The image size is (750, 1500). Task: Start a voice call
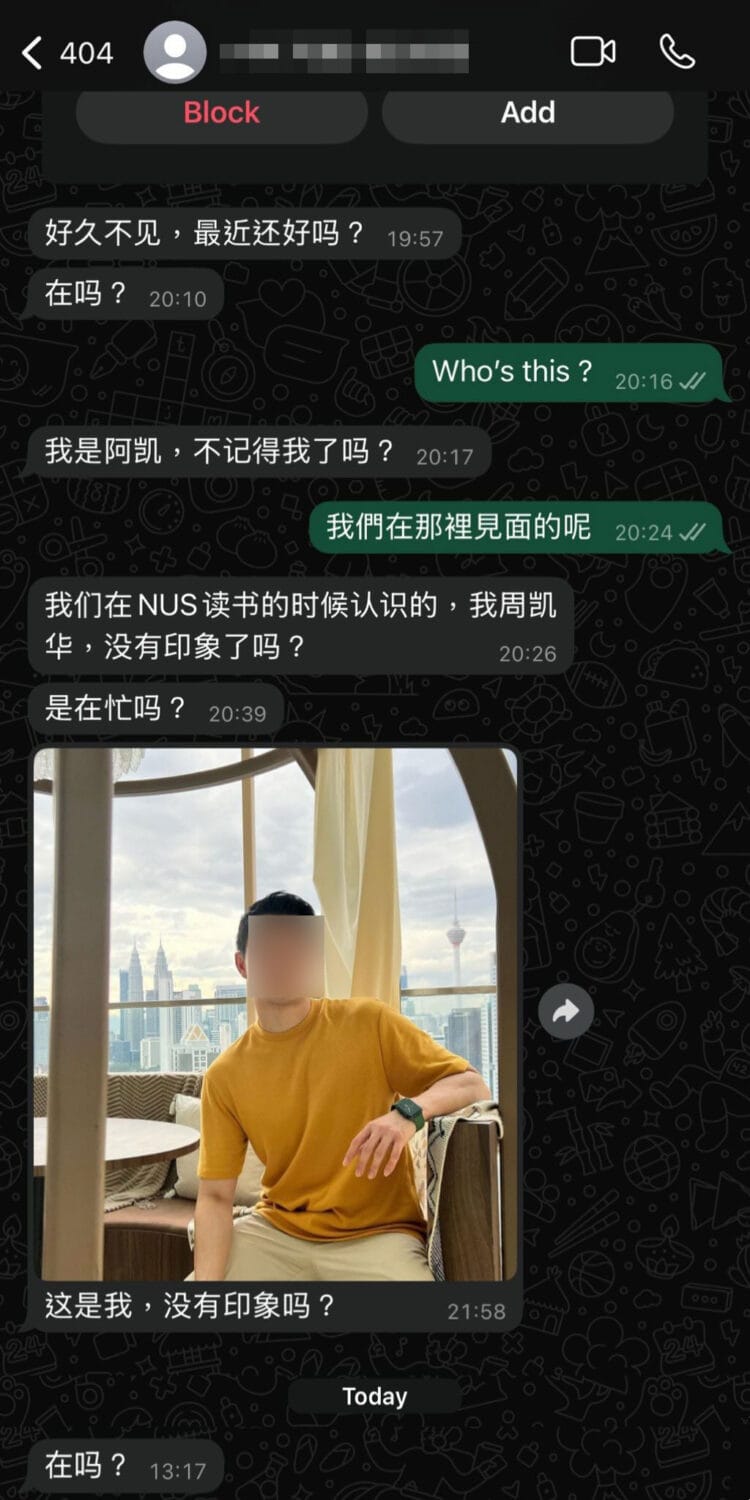tap(677, 52)
